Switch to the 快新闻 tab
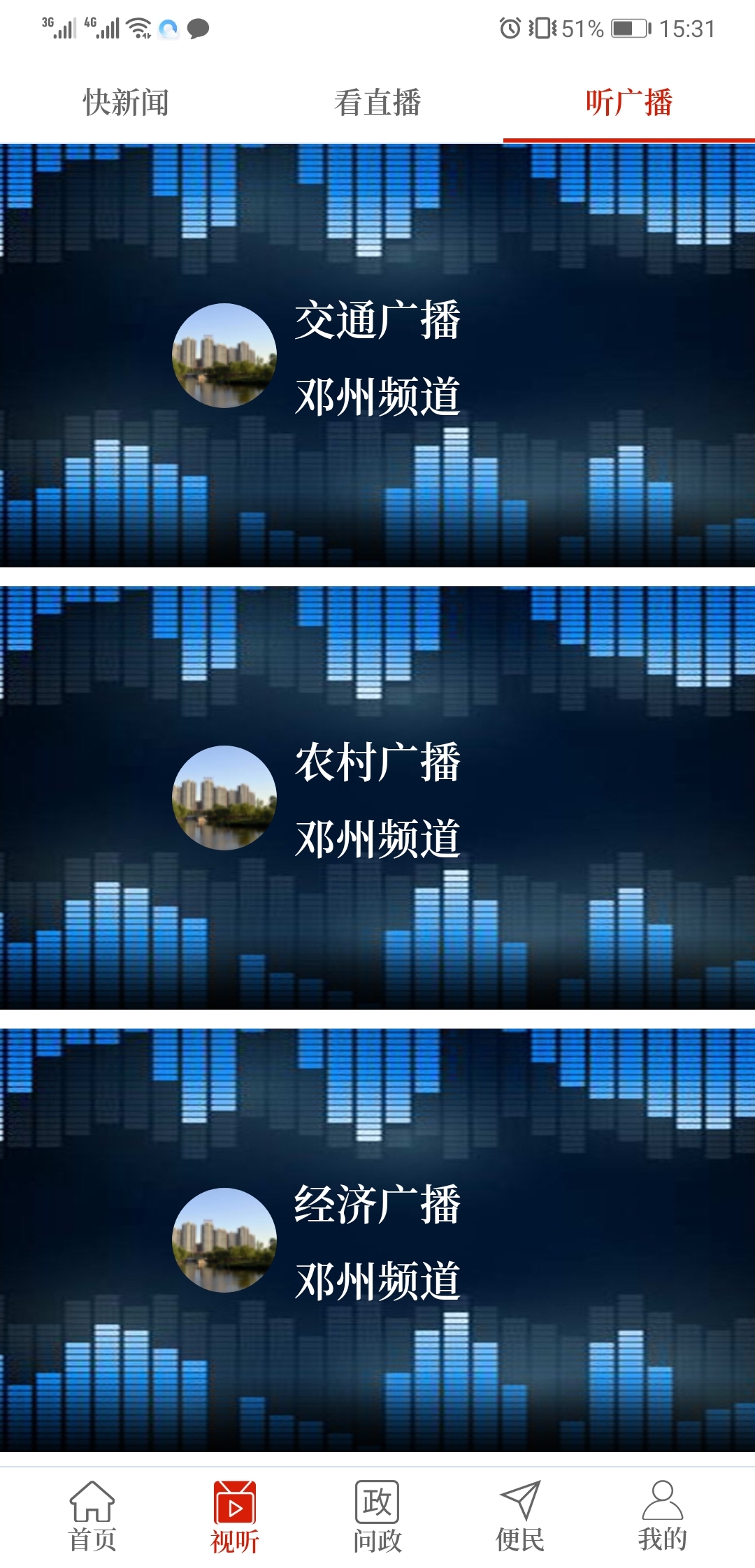755x1568 pixels. (x=126, y=103)
